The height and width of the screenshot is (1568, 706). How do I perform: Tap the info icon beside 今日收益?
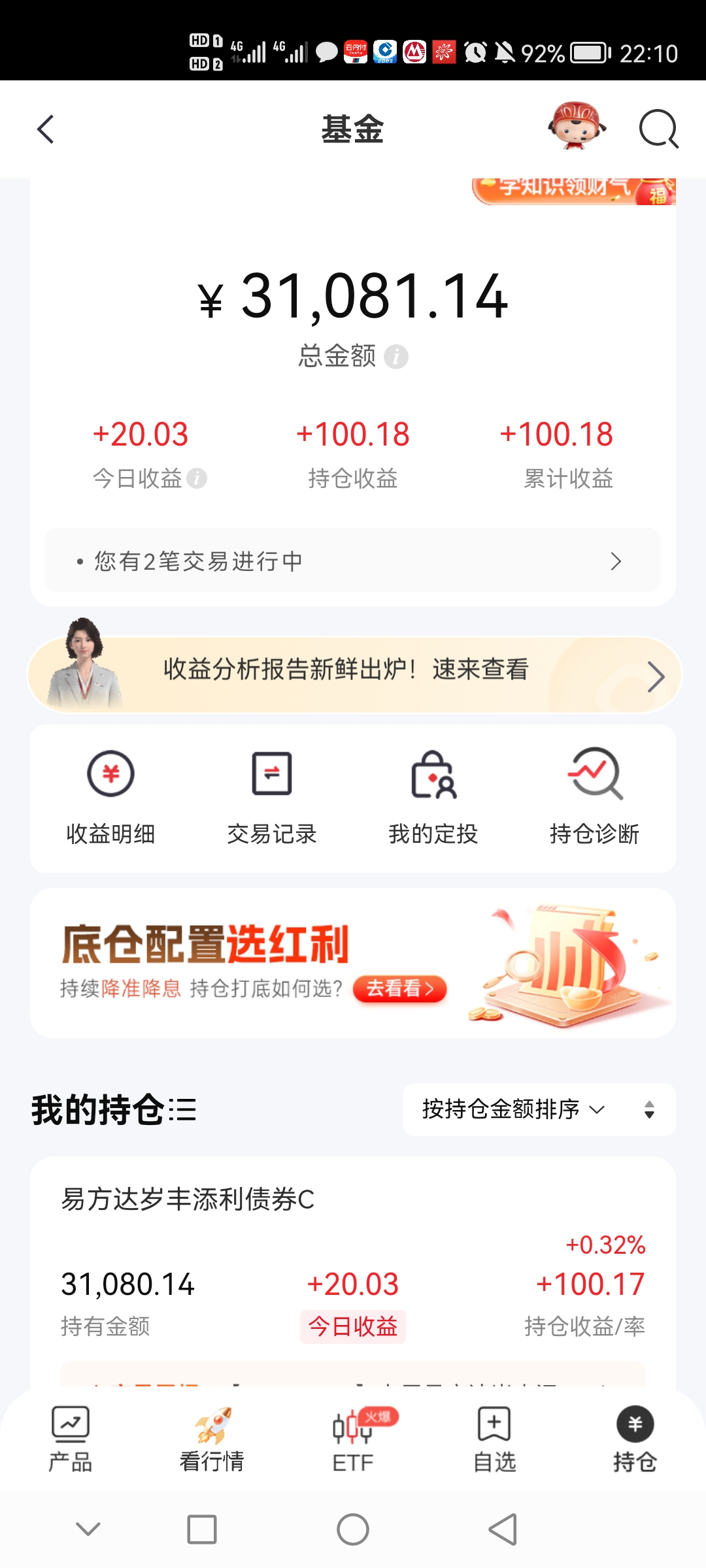(197, 479)
